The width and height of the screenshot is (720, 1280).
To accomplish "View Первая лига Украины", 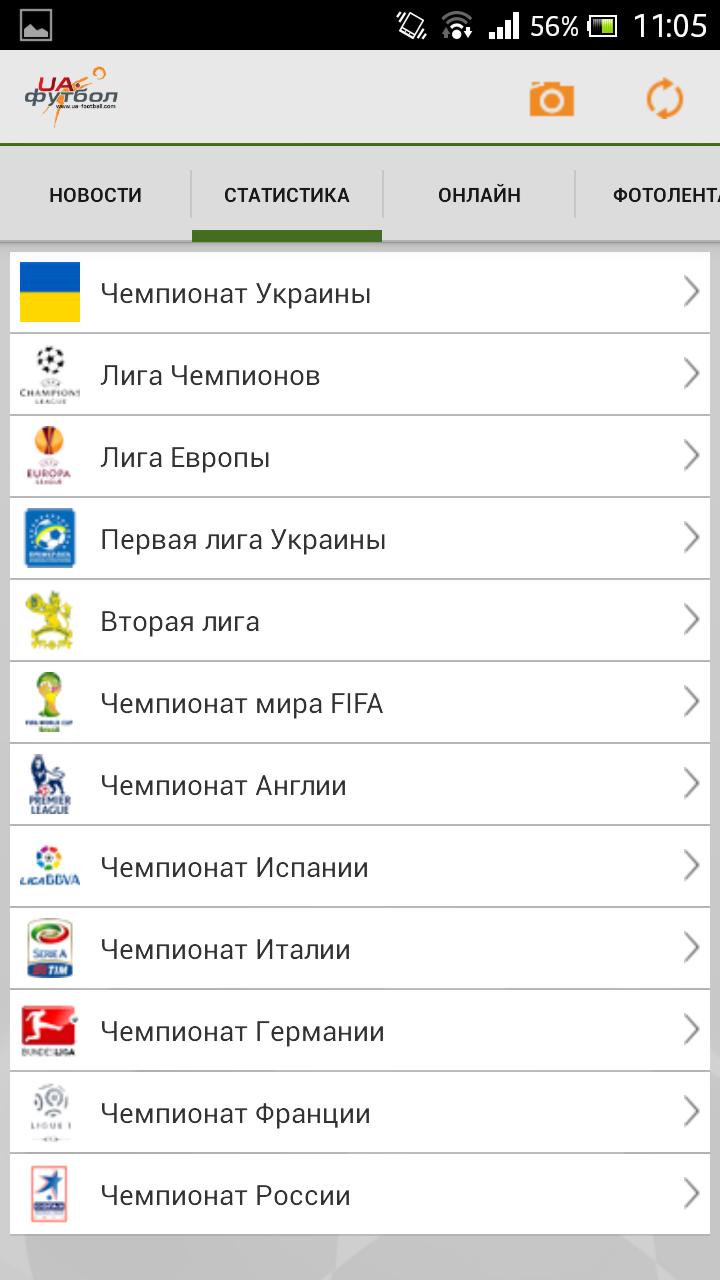I will click(360, 539).
